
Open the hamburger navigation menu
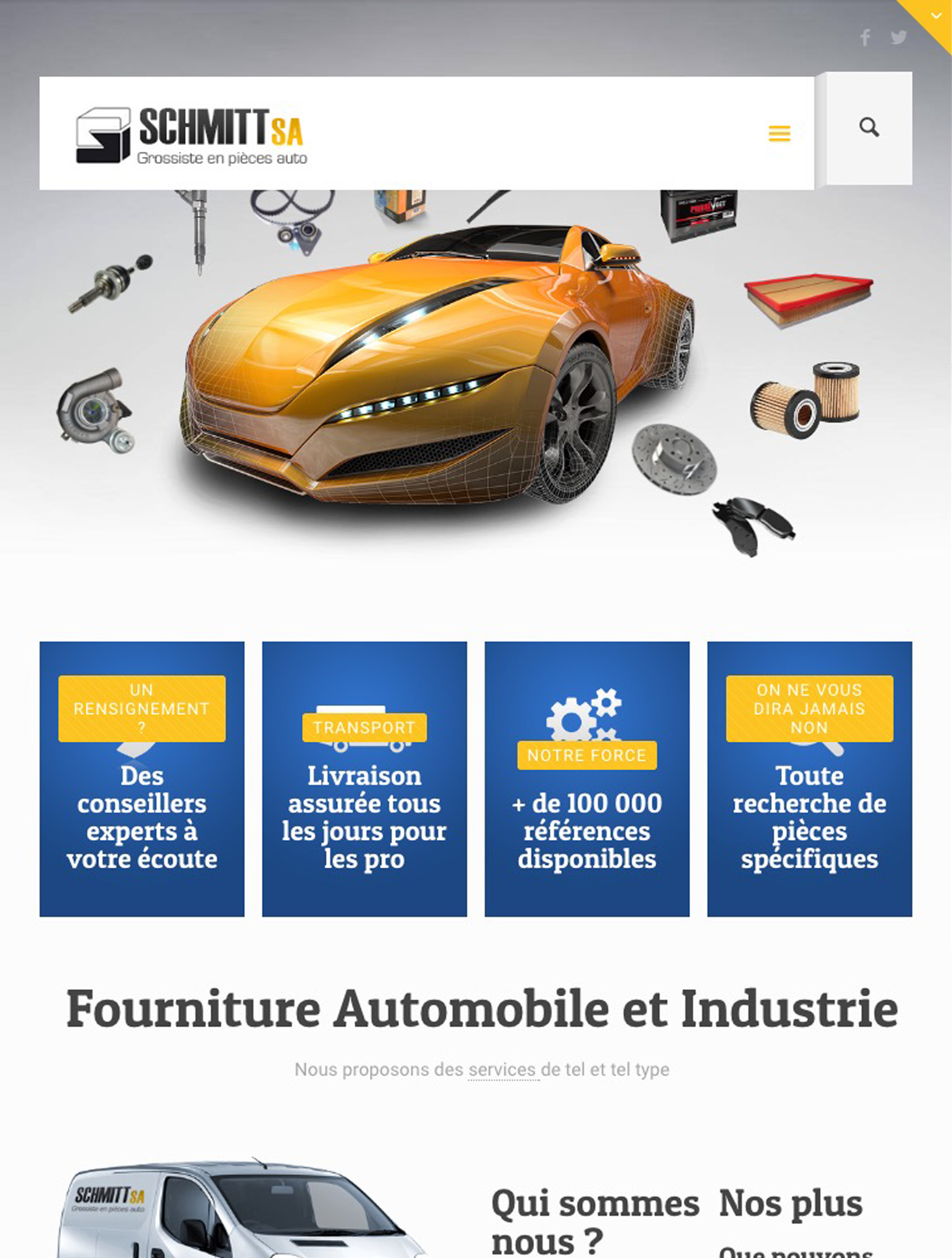pos(781,133)
